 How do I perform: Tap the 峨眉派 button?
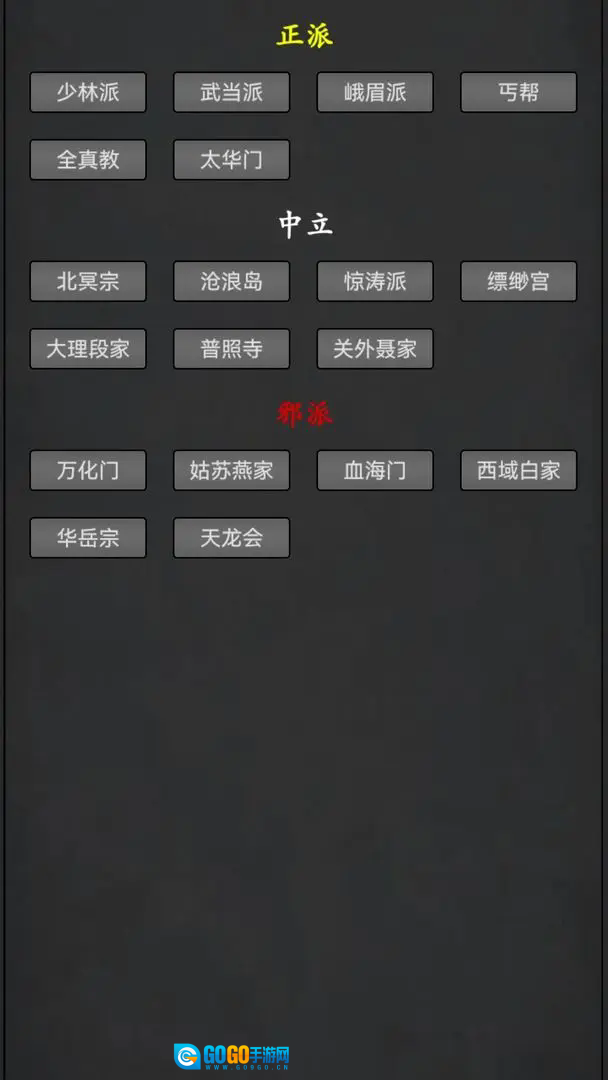click(x=375, y=93)
